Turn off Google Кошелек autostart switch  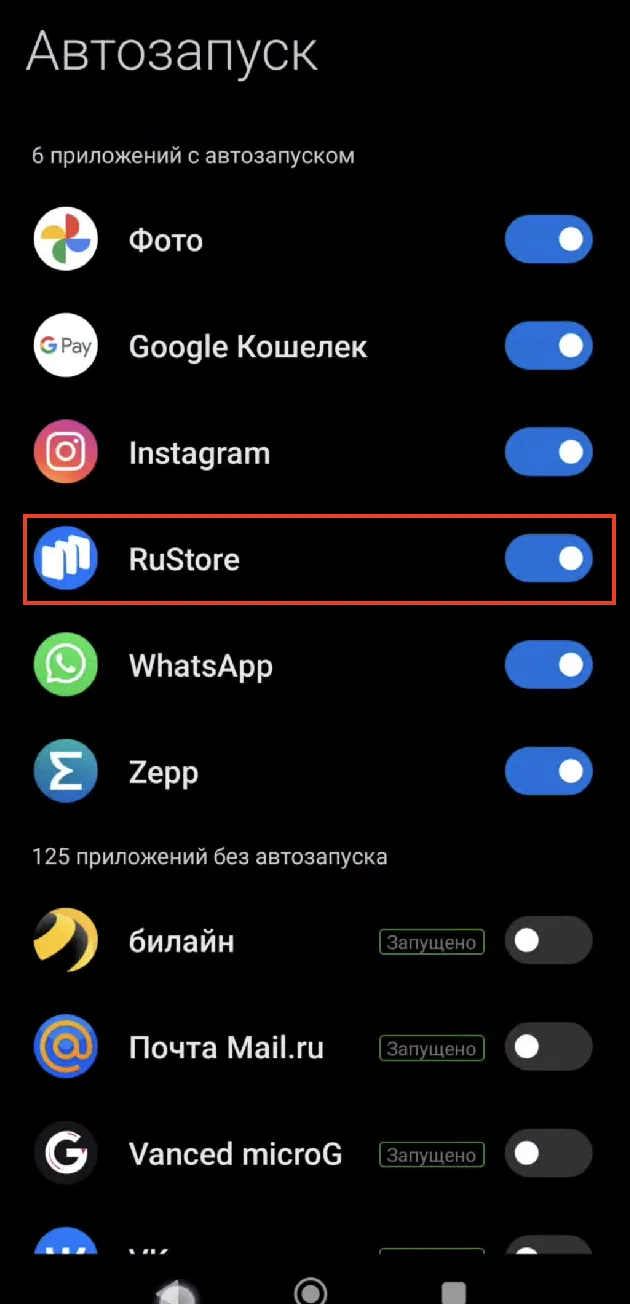[548, 347]
